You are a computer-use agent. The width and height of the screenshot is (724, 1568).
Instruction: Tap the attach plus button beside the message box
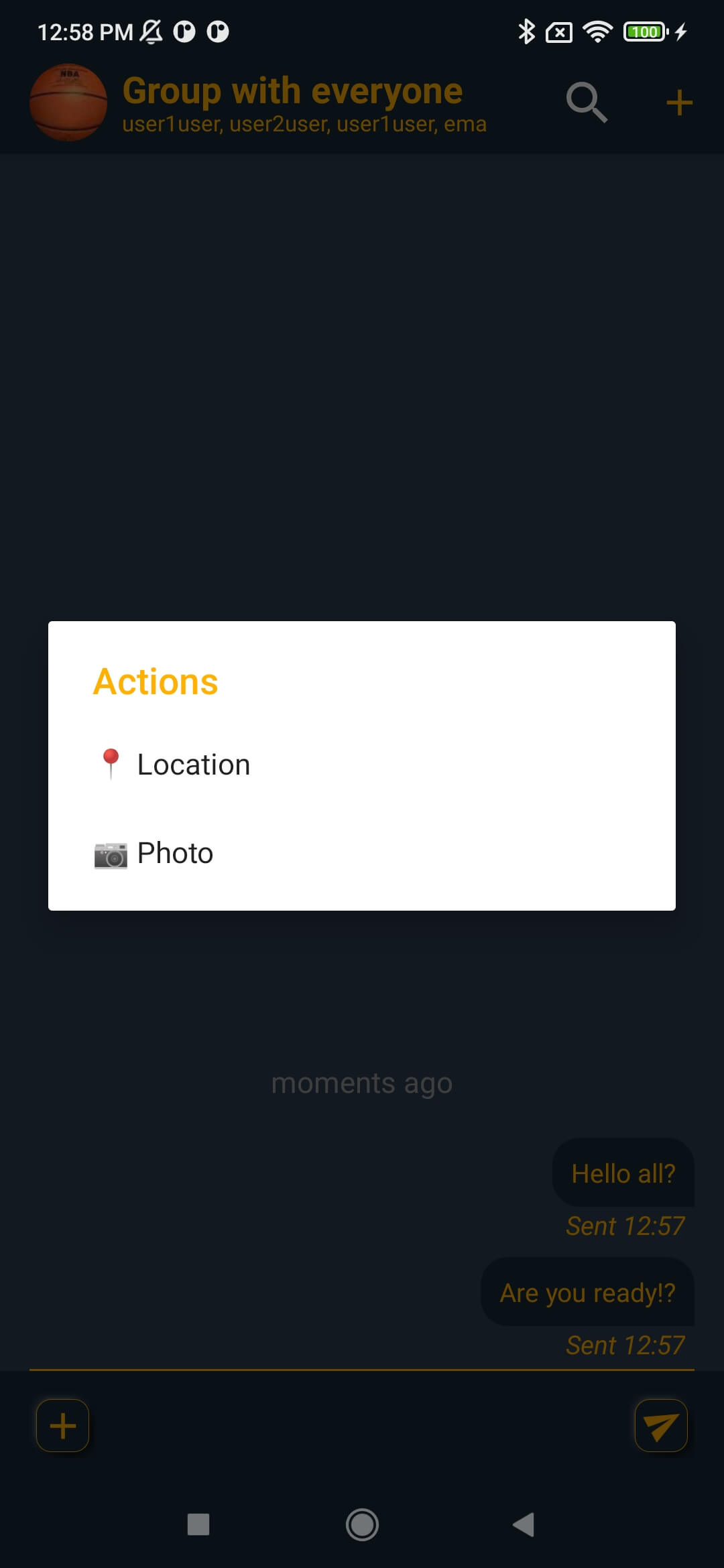tap(62, 1425)
